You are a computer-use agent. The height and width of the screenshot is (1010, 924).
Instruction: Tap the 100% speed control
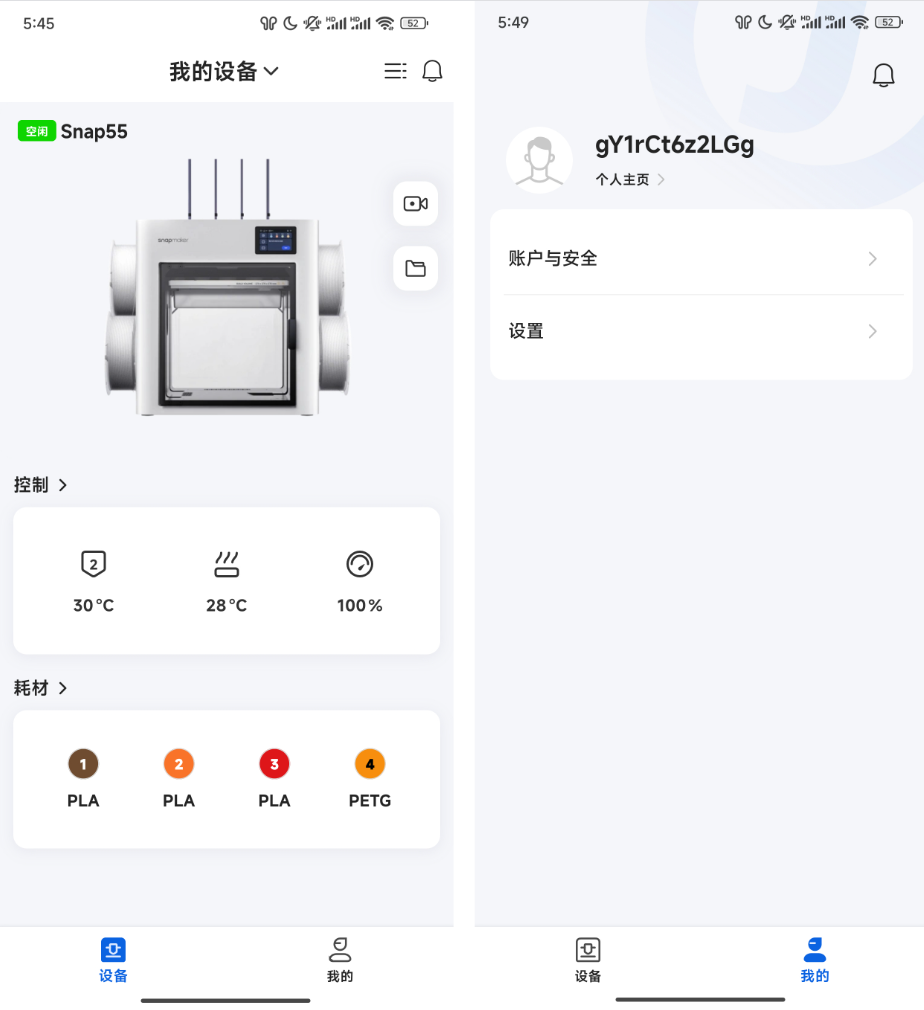pyautogui.click(x=359, y=580)
